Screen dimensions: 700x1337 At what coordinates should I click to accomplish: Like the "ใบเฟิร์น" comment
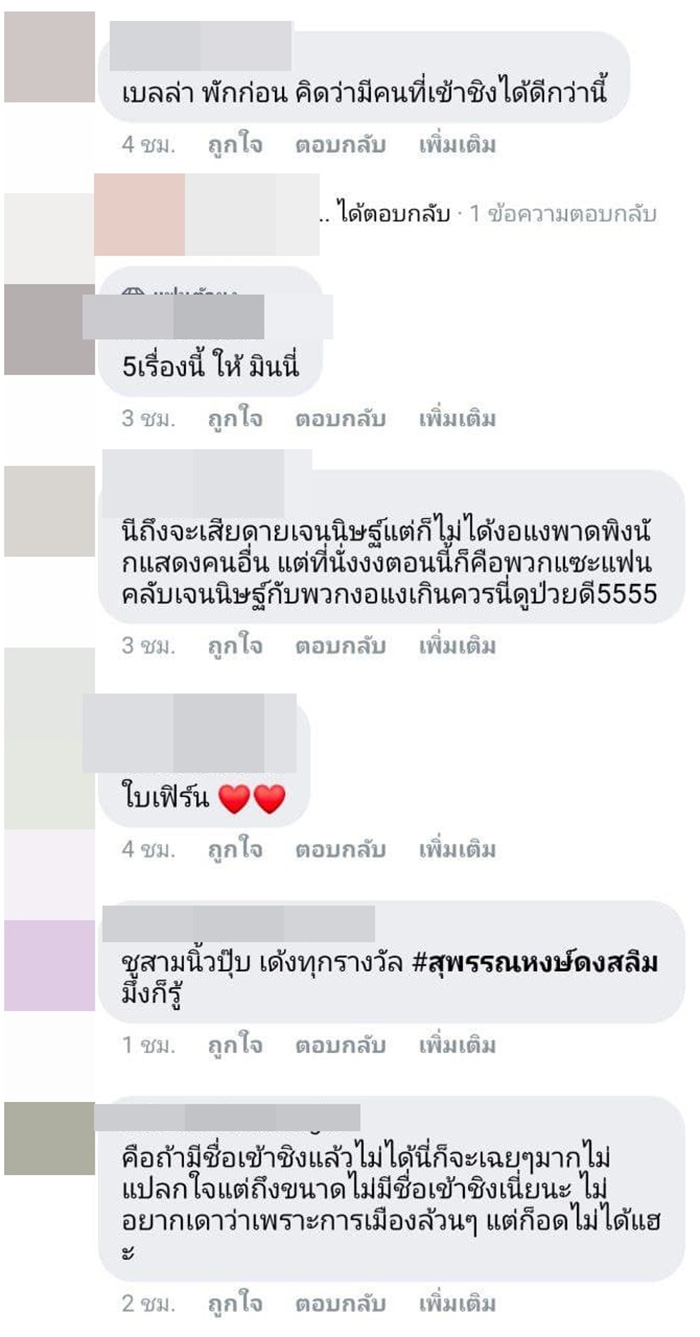tap(235, 850)
